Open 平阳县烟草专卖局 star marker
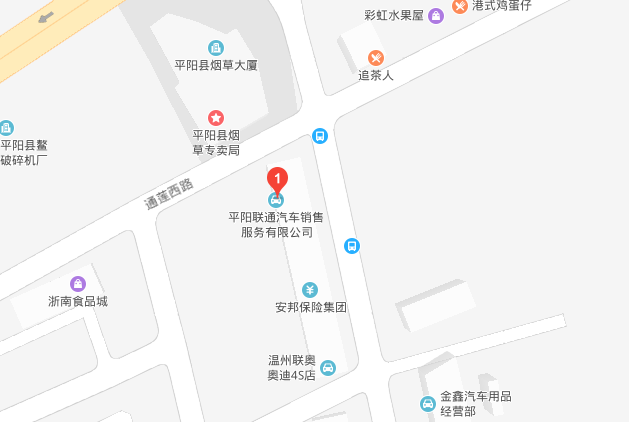 pos(216,118)
